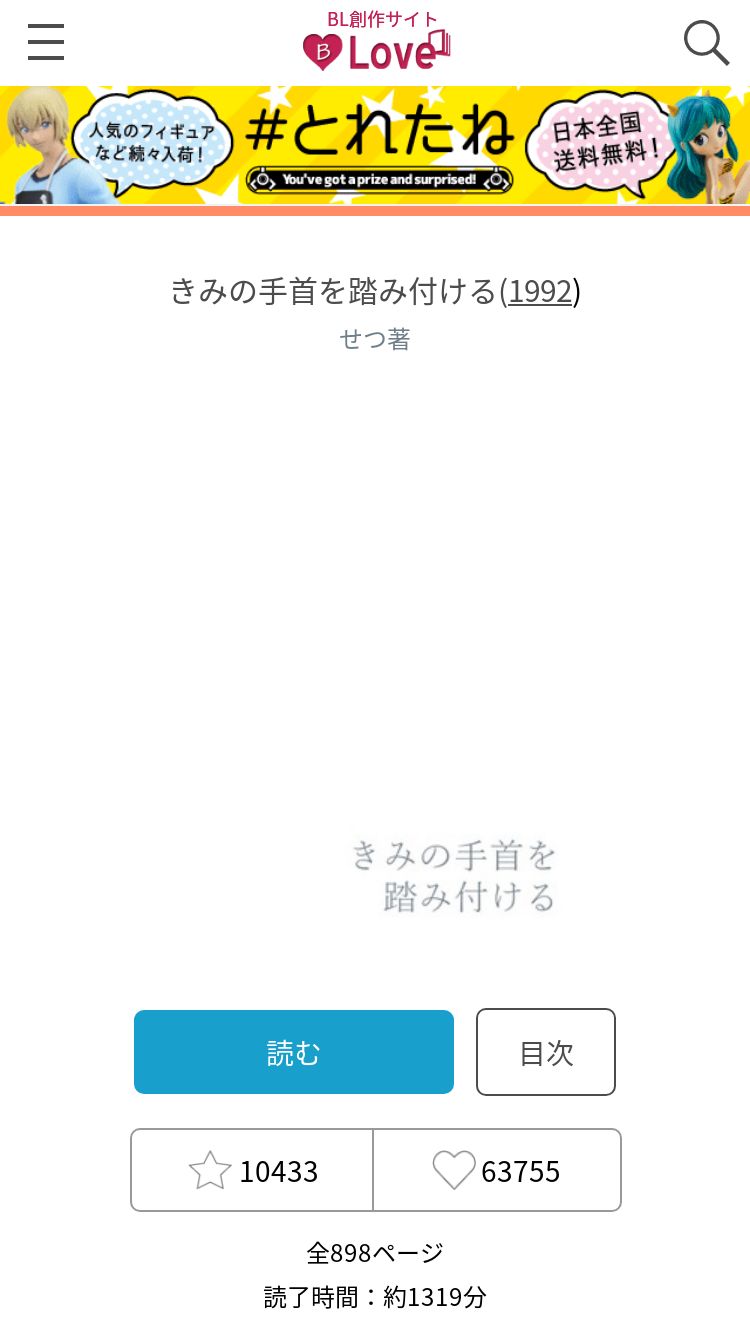The height and width of the screenshot is (1334, 750).
Task: Tap the 読む button to start reading
Action: (x=294, y=1052)
